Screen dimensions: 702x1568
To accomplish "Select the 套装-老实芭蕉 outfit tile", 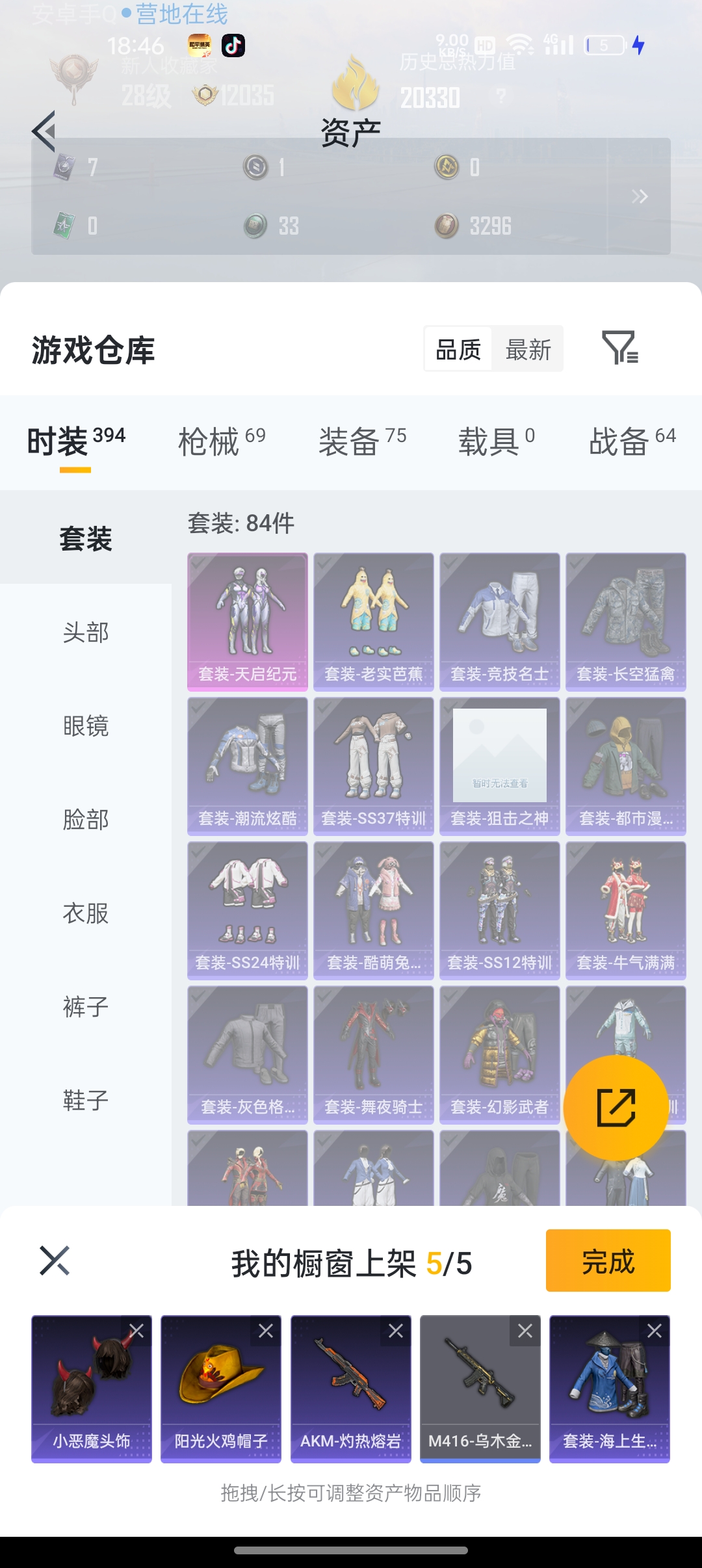I will point(374,622).
